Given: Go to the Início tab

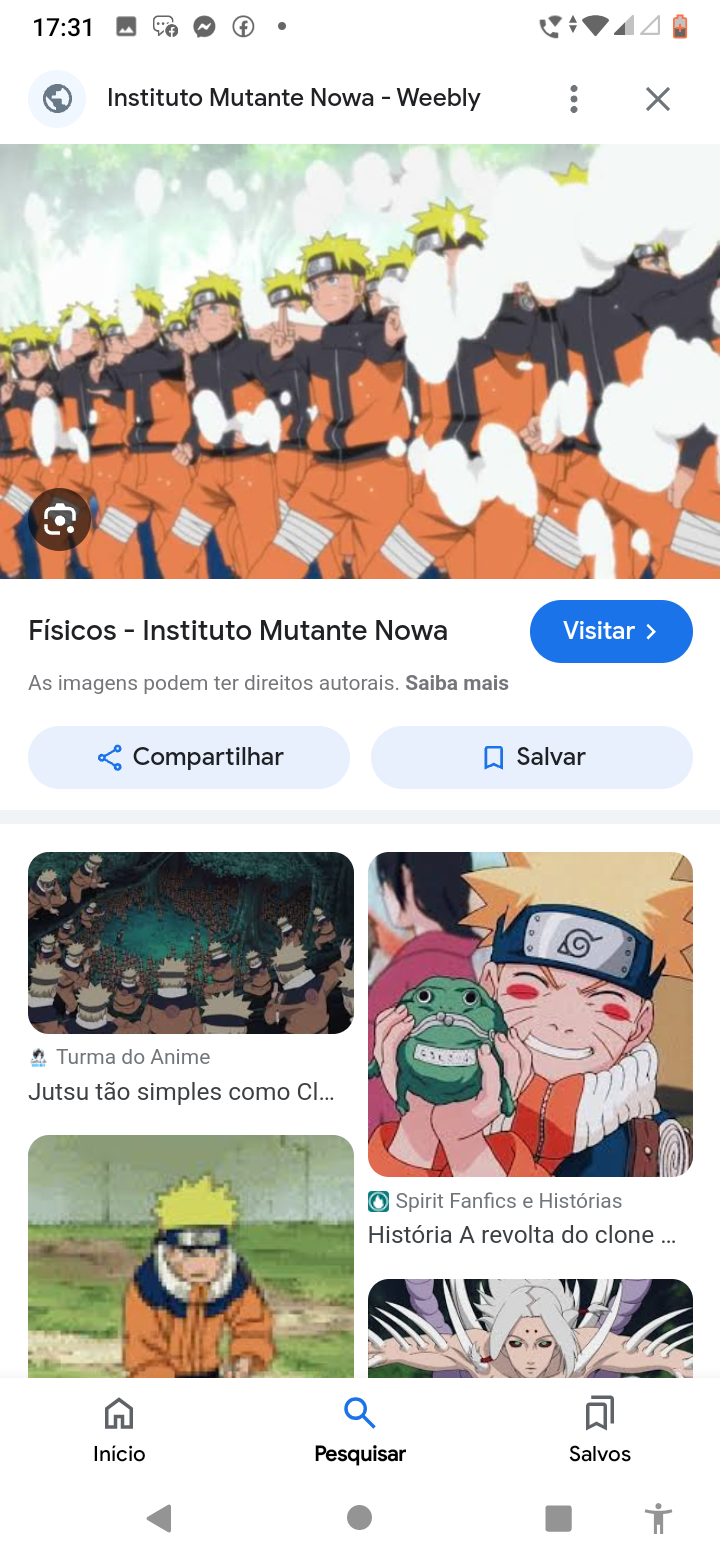Looking at the screenshot, I should click(x=119, y=1430).
